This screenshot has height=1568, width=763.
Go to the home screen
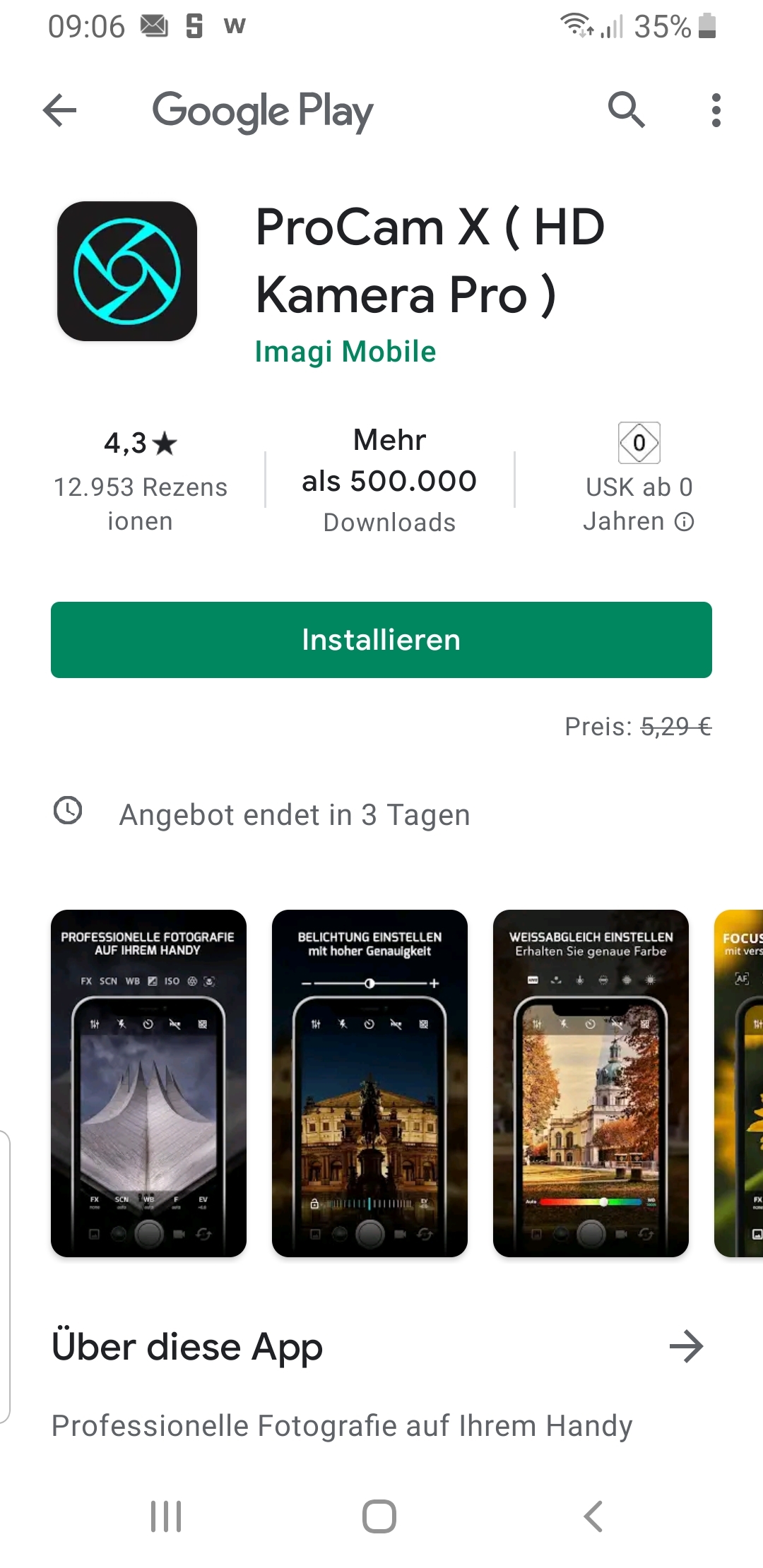tap(379, 1516)
